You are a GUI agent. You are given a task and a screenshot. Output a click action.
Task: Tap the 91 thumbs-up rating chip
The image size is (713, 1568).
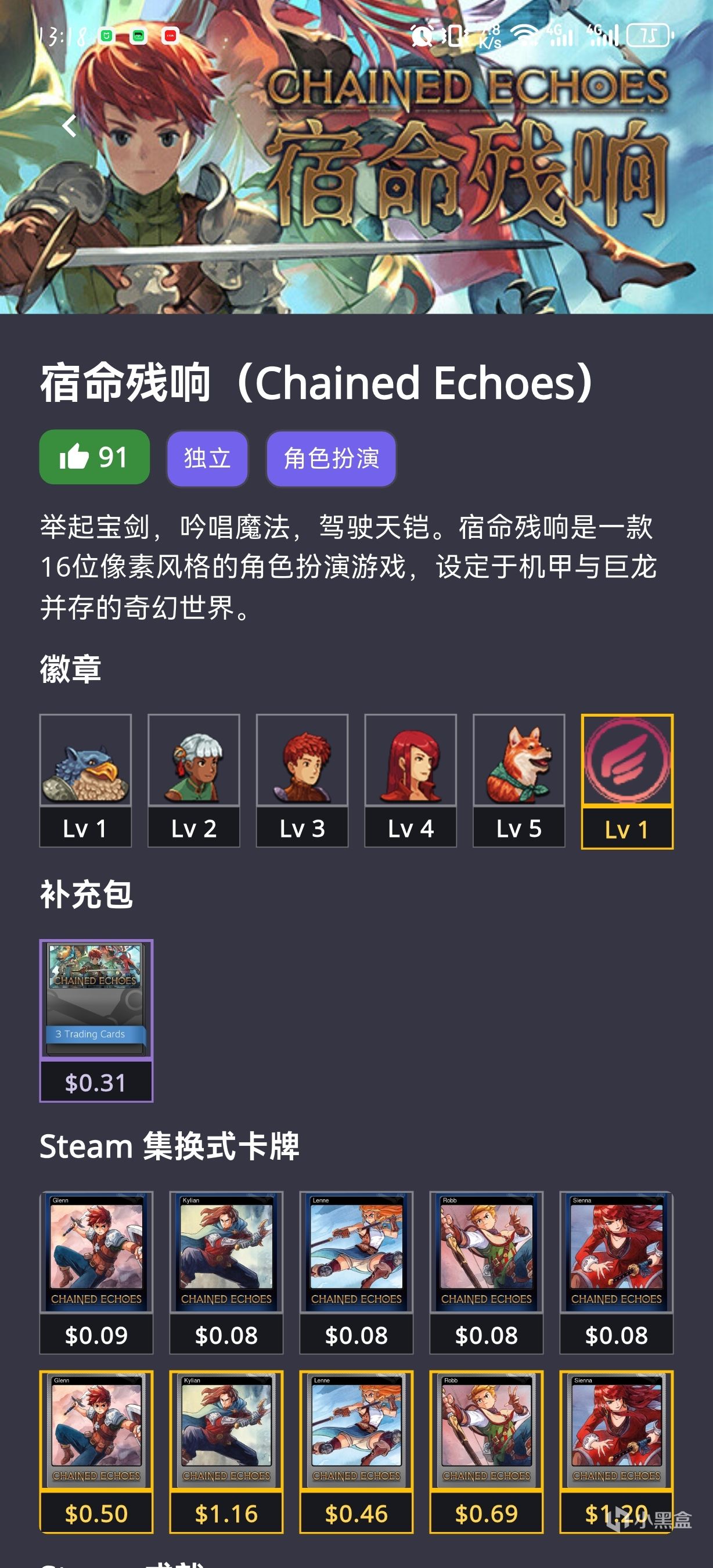point(94,457)
